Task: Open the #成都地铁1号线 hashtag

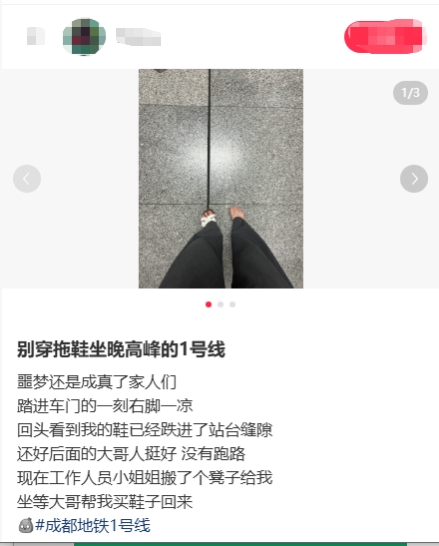Action: [x=93, y=525]
